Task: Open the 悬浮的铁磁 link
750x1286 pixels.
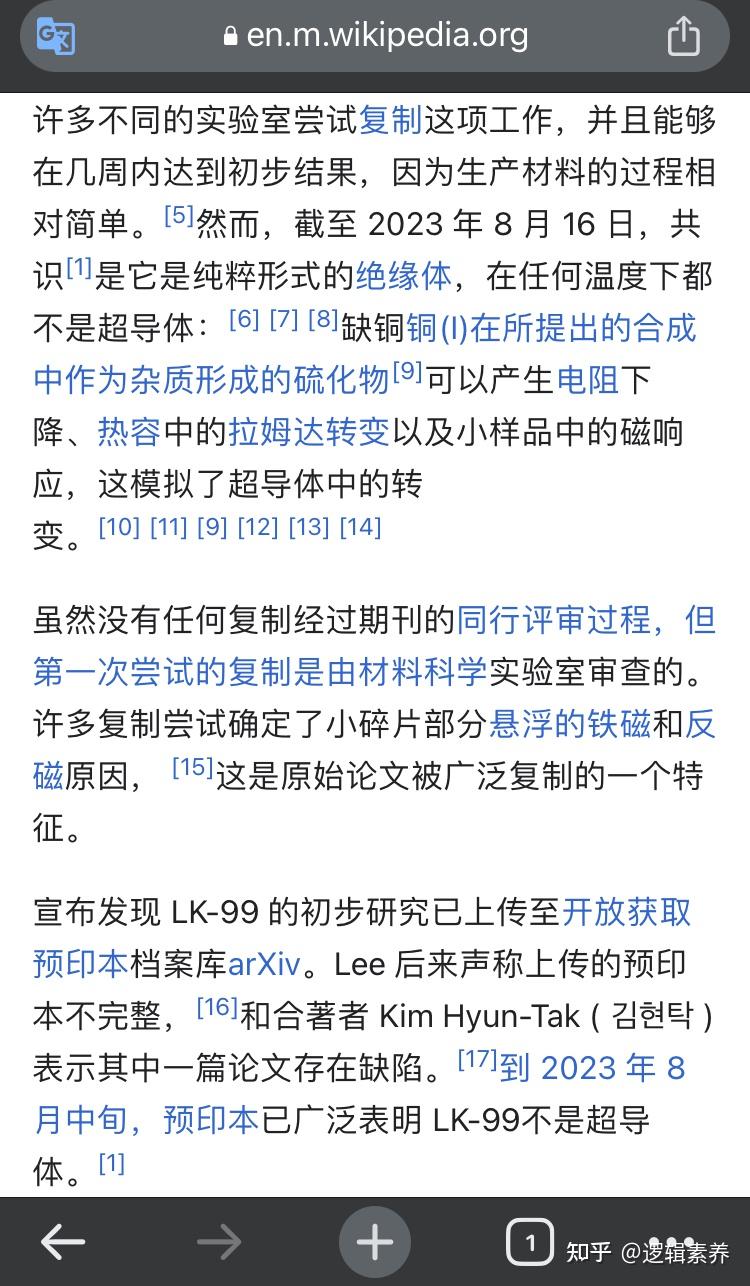Action: [570, 724]
